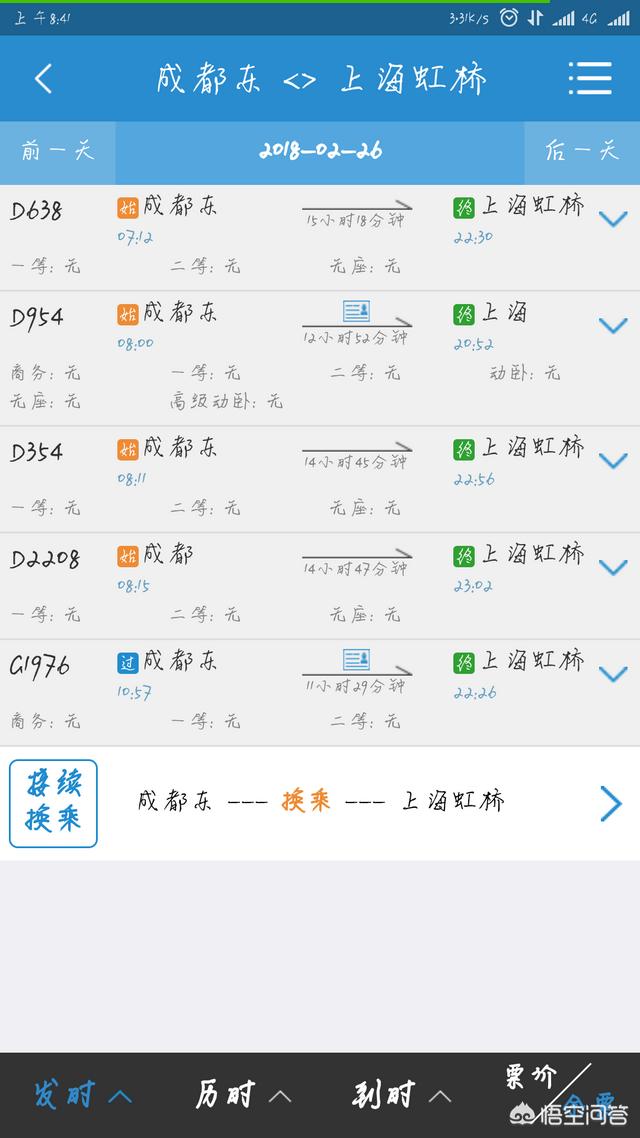Expand details for train D638
Image resolution: width=640 pixels, height=1138 pixels.
(612, 219)
